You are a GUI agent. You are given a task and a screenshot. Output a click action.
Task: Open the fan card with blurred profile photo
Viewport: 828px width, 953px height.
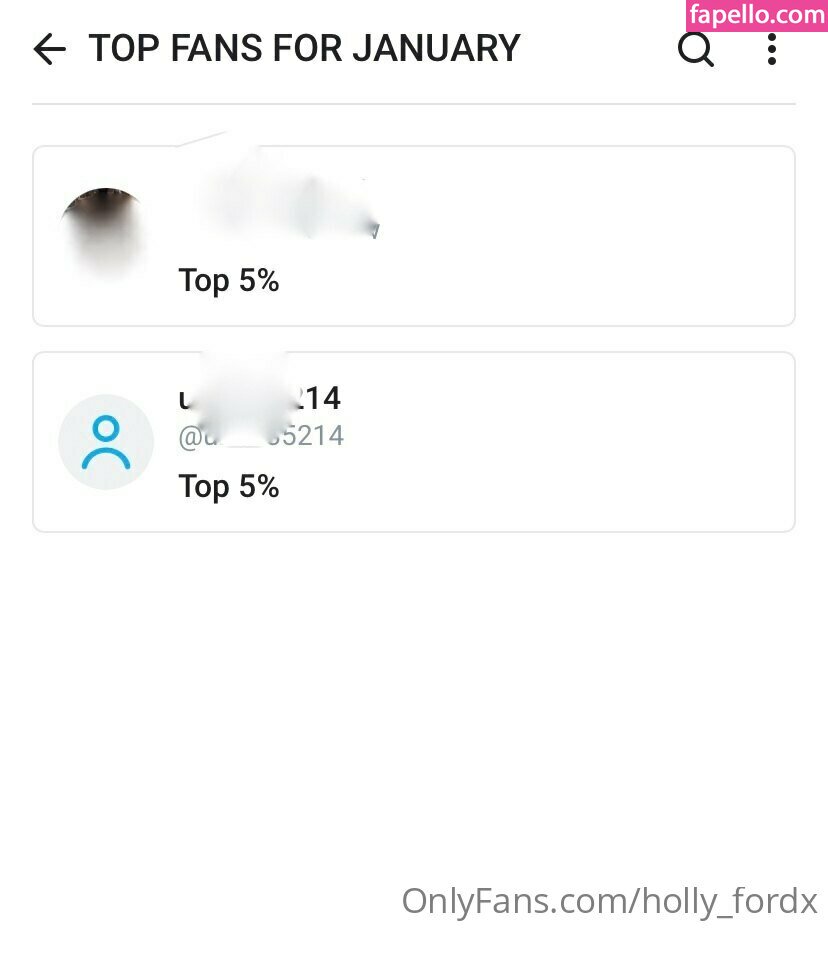click(x=413, y=236)
